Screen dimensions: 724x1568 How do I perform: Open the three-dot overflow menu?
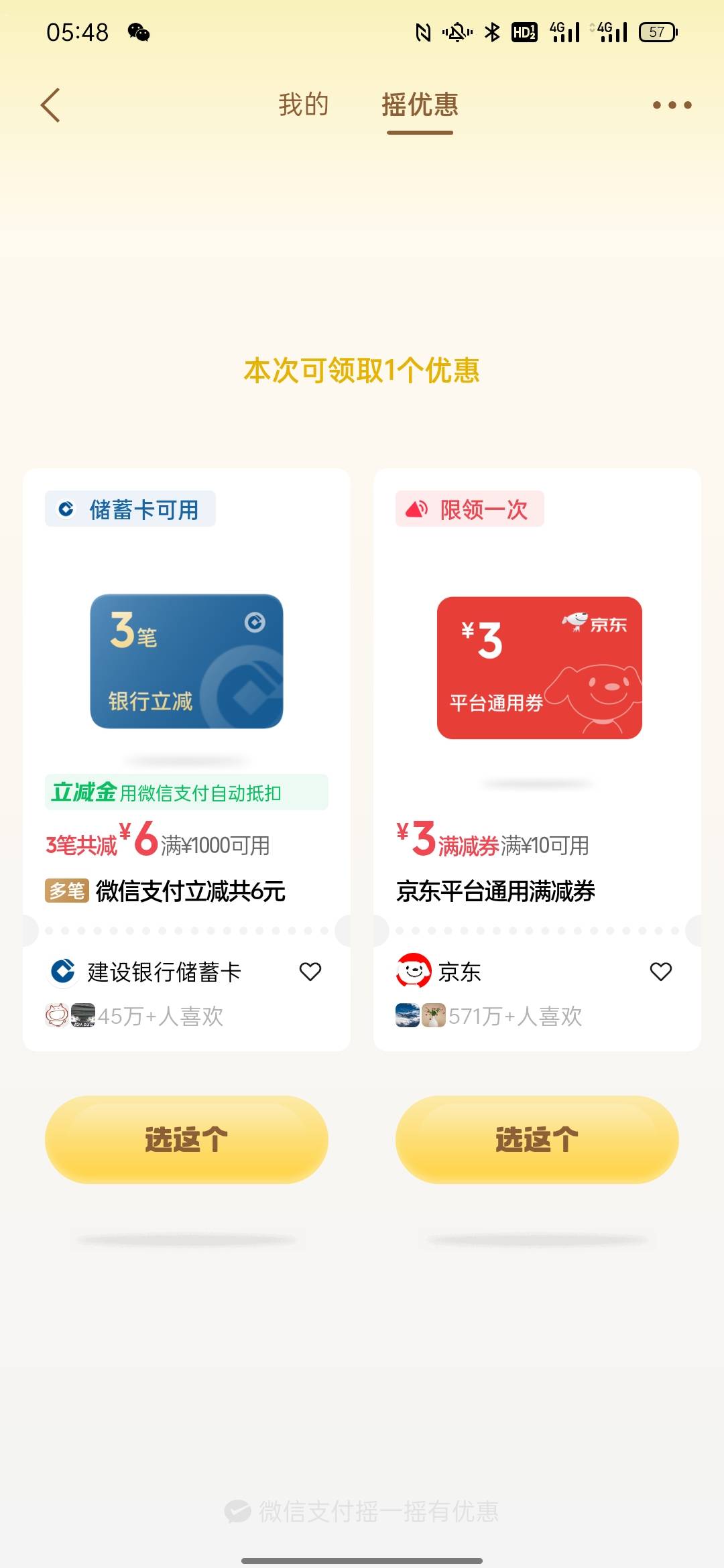pyautogui.click(x=672, y=105)
